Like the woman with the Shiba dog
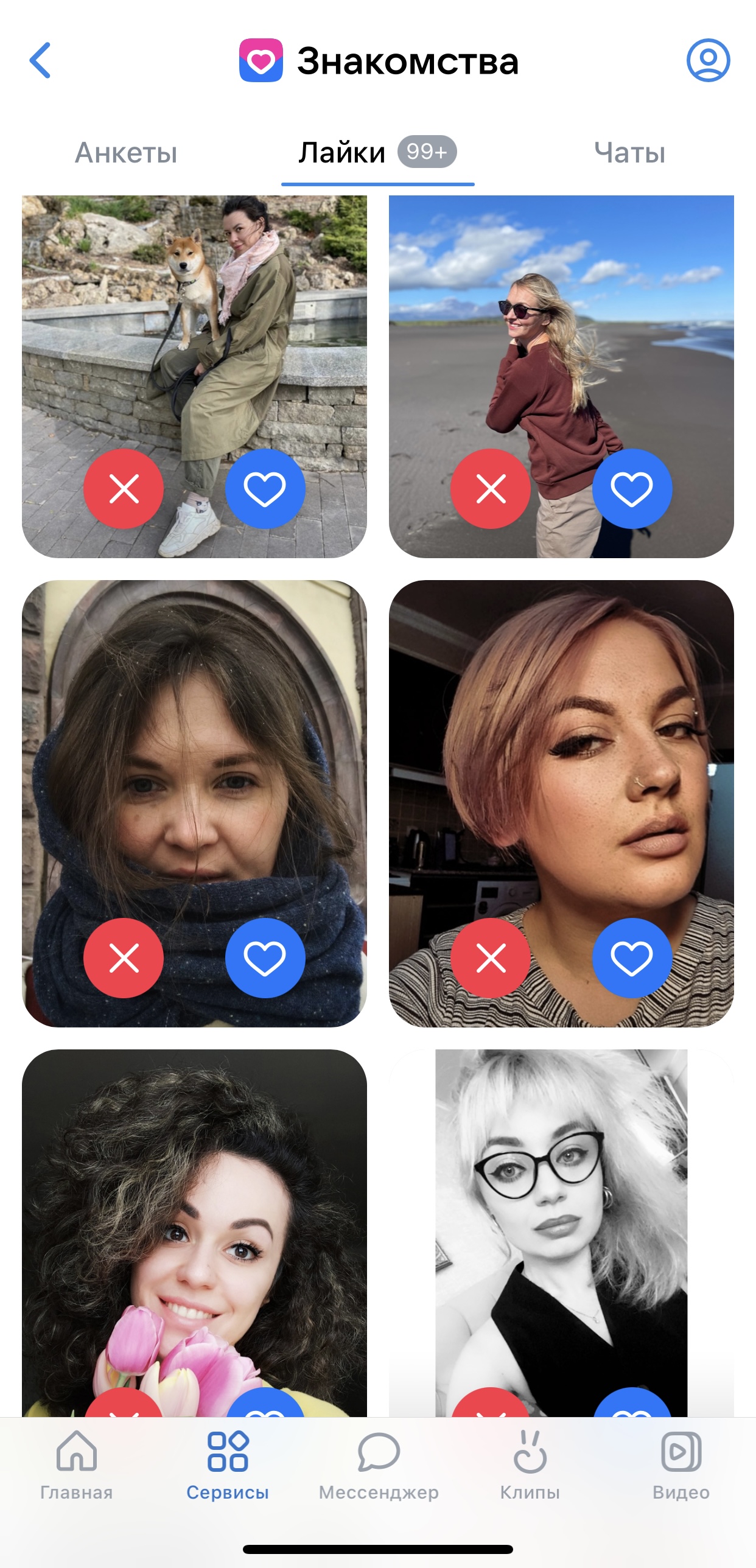This screenshot has width=756, height=1568. pos(265,489)
